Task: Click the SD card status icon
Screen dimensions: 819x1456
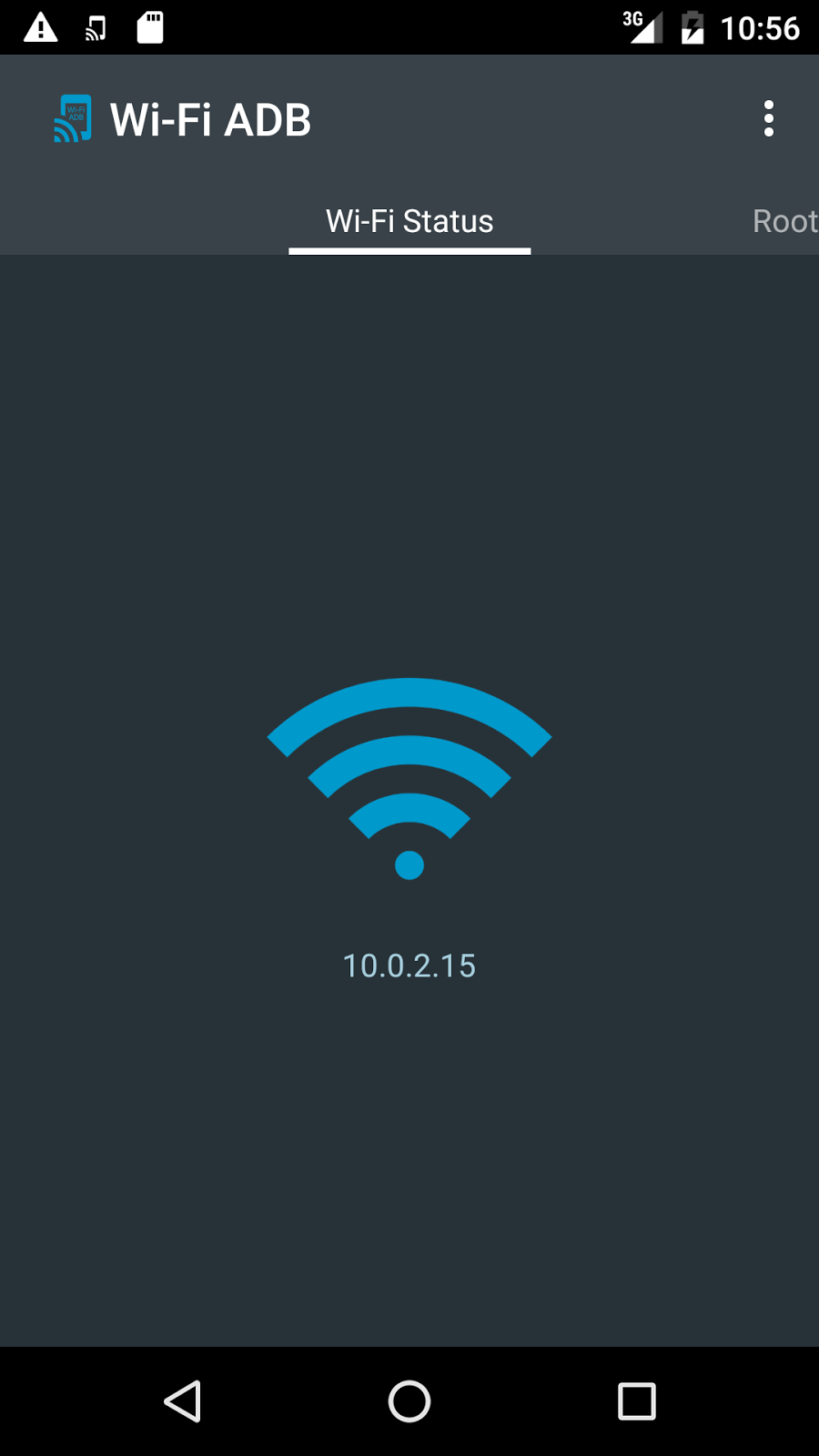Action: [149, 26]
